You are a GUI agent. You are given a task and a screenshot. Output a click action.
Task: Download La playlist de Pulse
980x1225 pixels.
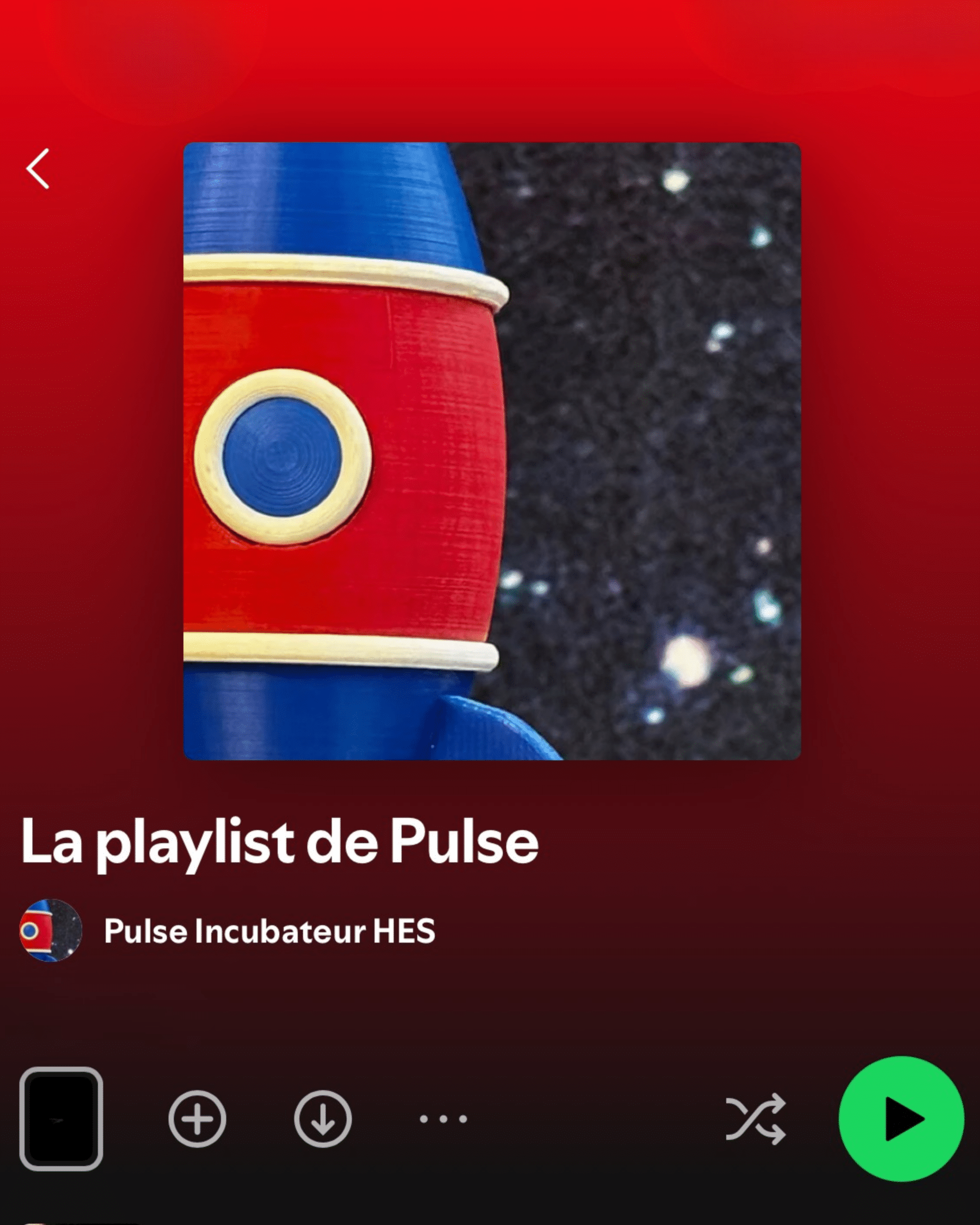pyautogui.click(x=323, y=1119)
